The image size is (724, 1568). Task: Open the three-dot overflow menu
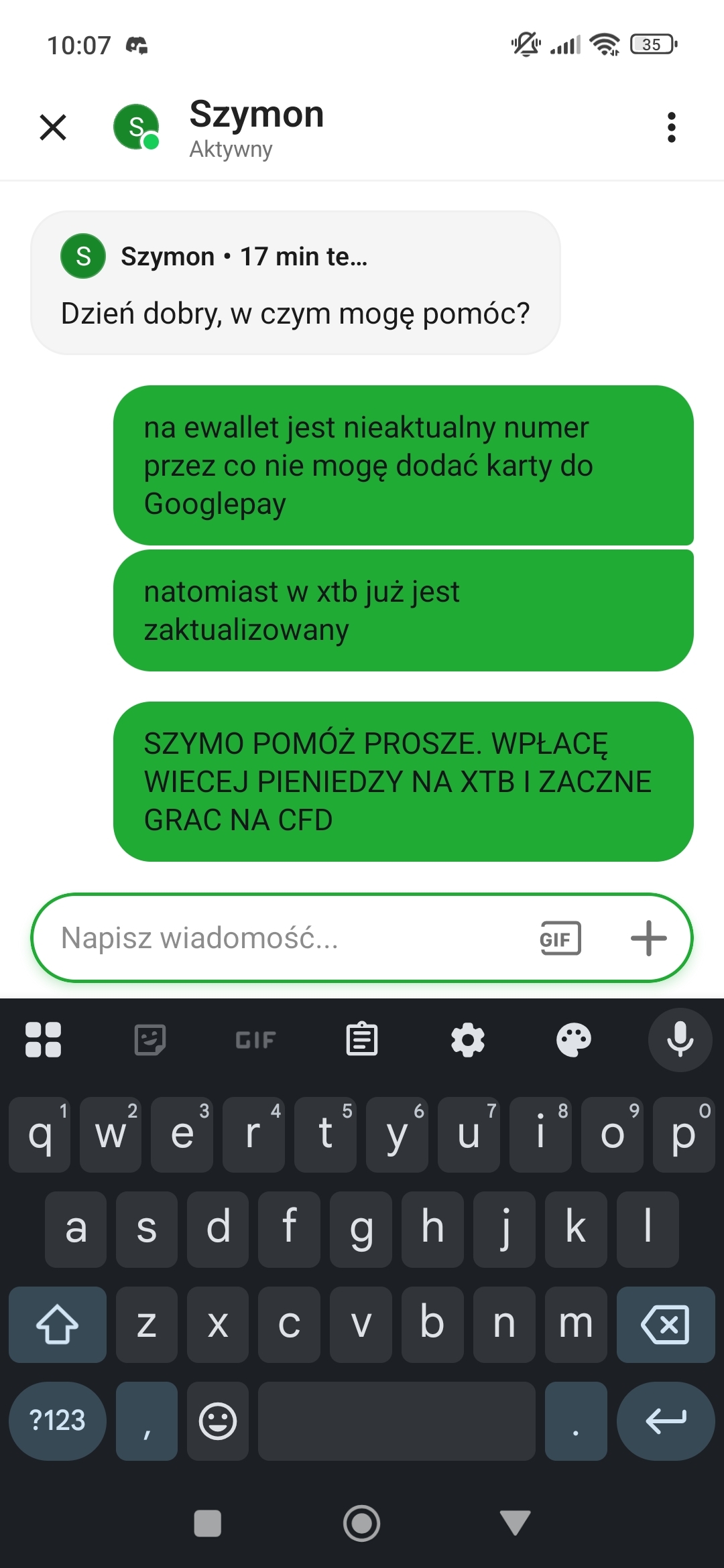[671, 127]
